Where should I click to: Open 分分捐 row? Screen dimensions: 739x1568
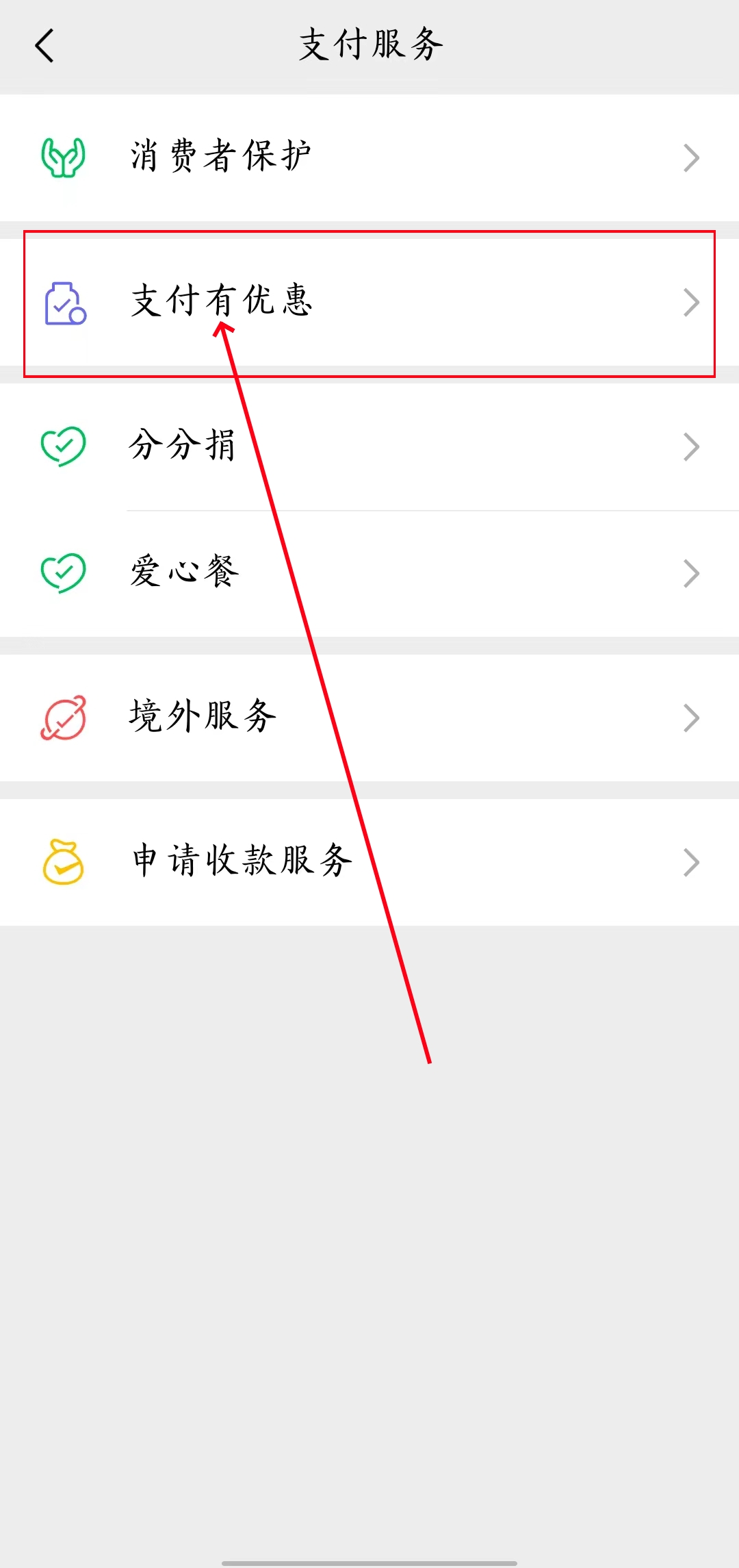[x=369, y=446]
